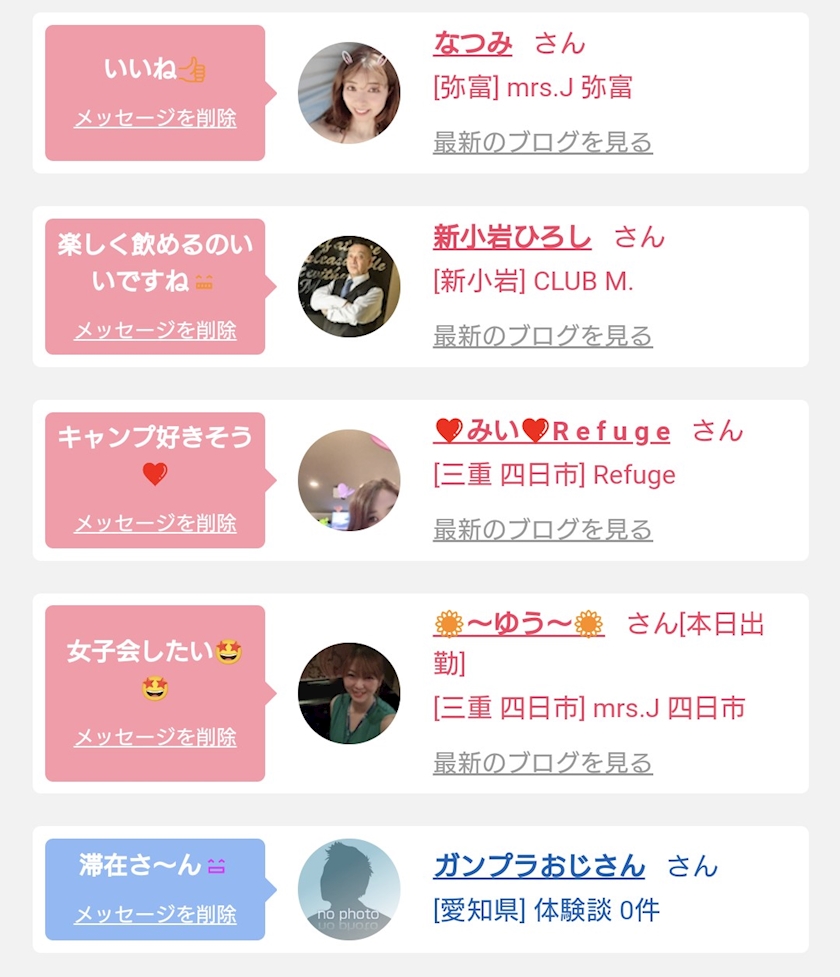Viewport: 840px width, 977px height.
Task: Delete the 滞在さ〜ん message
Action: tap(155, 914)
